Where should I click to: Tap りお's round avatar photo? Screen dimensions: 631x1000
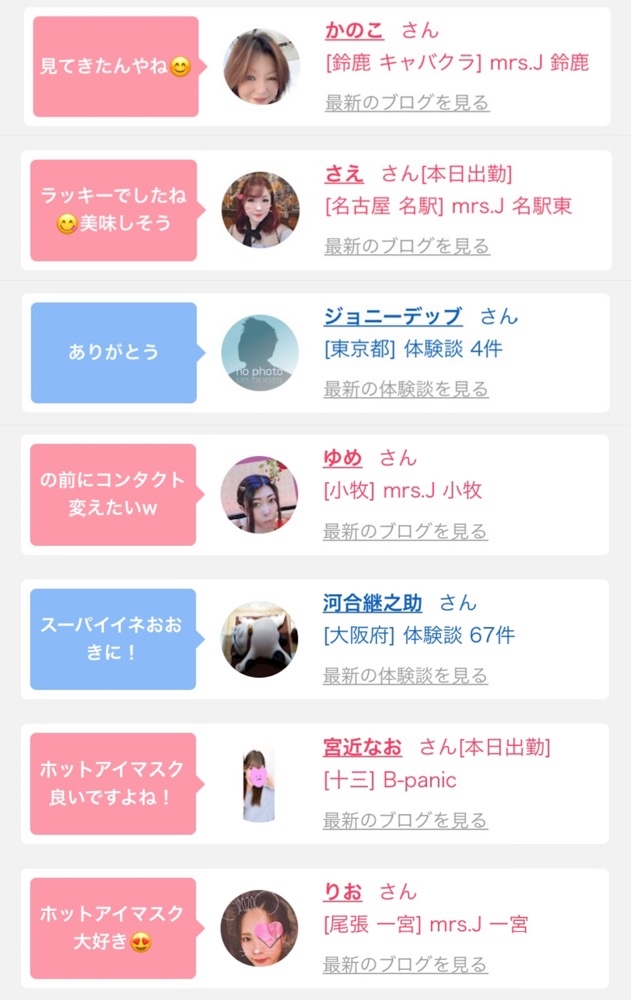(x=259, y=929)
